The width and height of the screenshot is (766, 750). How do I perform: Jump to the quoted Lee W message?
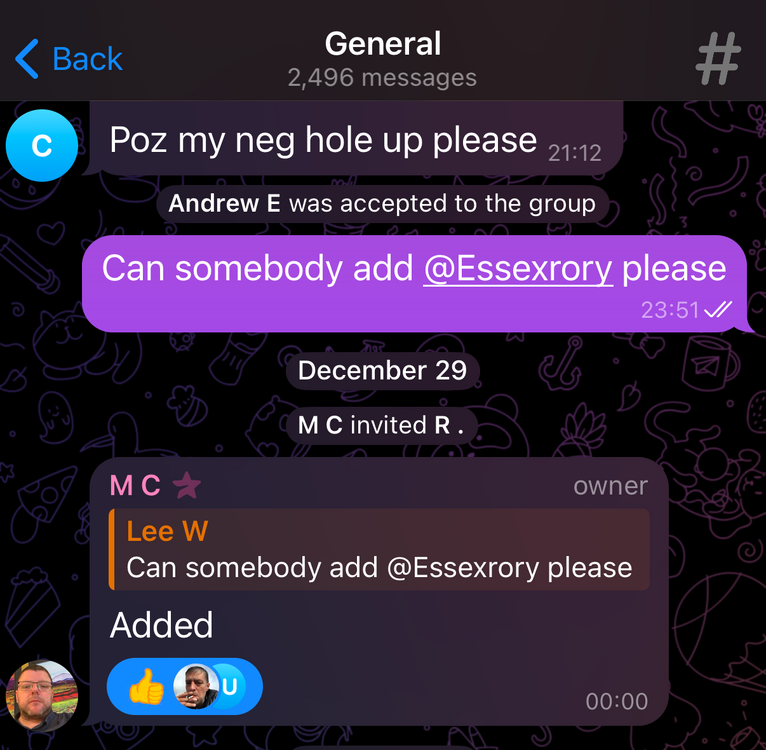coord(380,549)
